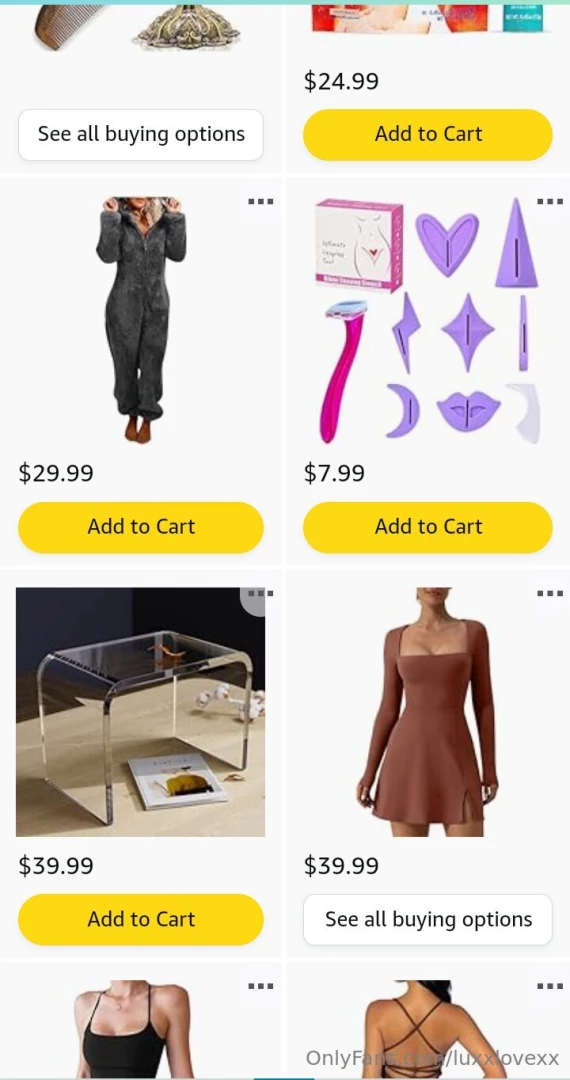View the brown long-sleeve dress product
The height and width of the screenshot is (1080, 570).
428,712
